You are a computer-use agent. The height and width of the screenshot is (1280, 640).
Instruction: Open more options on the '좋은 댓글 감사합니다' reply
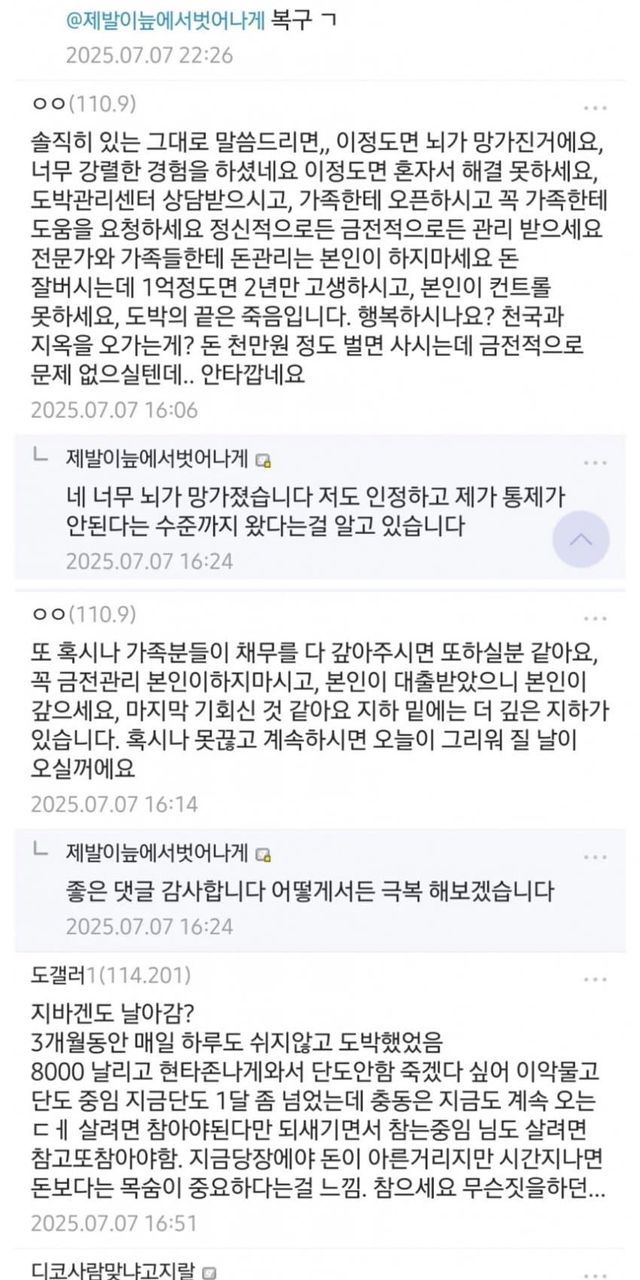[x=595, y=853]
